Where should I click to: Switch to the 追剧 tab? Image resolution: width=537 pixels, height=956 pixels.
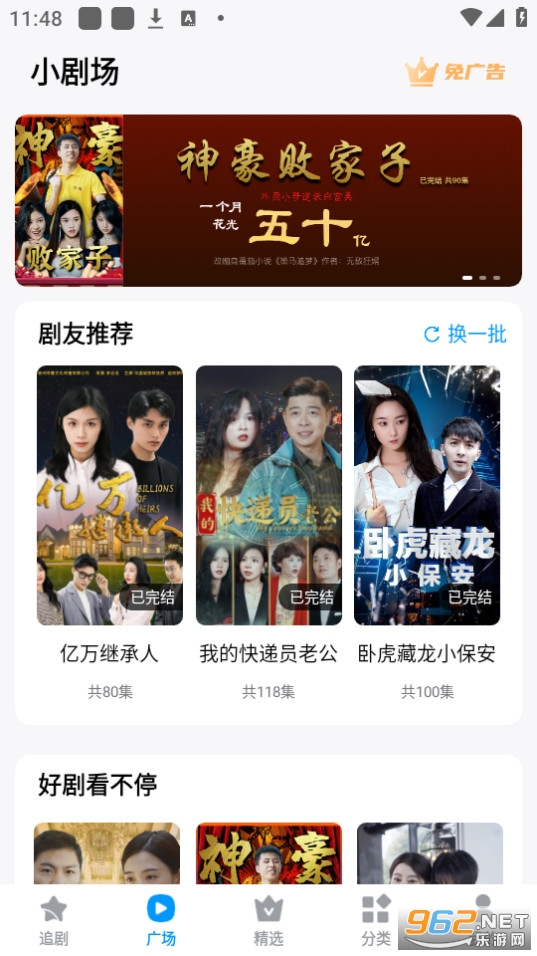click(54, 920)
